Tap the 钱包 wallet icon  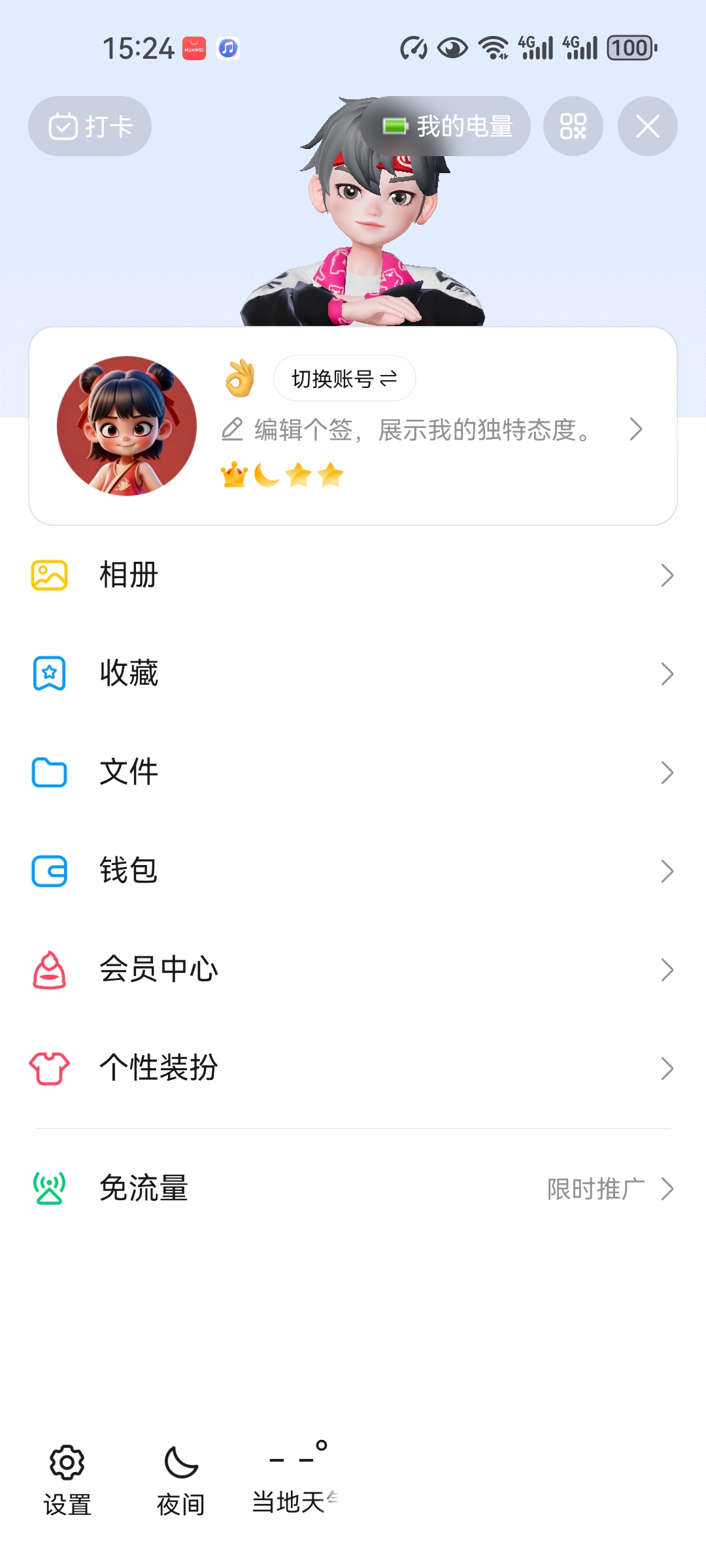48,870
